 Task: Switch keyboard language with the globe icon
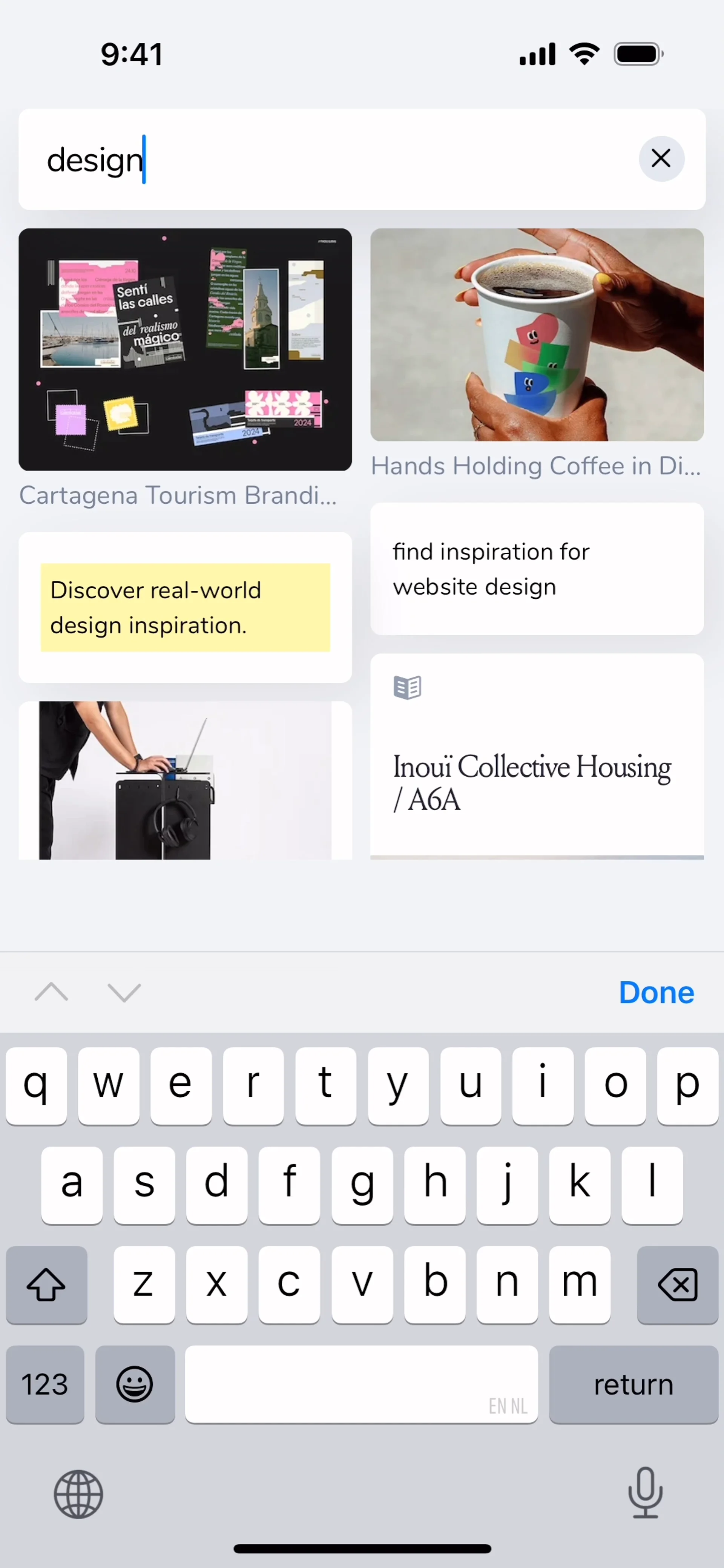78,1494
